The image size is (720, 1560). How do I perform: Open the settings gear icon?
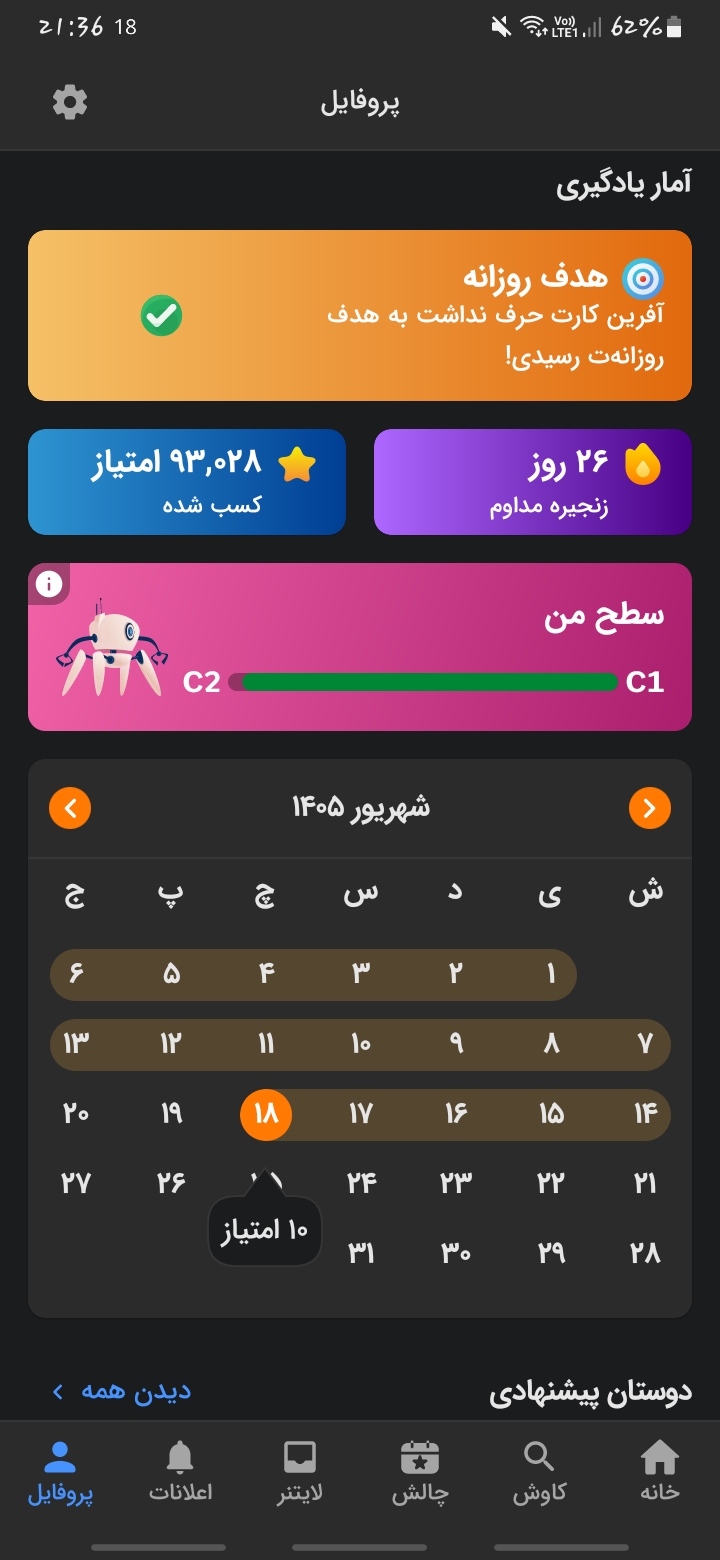click(x=70, y=102)
